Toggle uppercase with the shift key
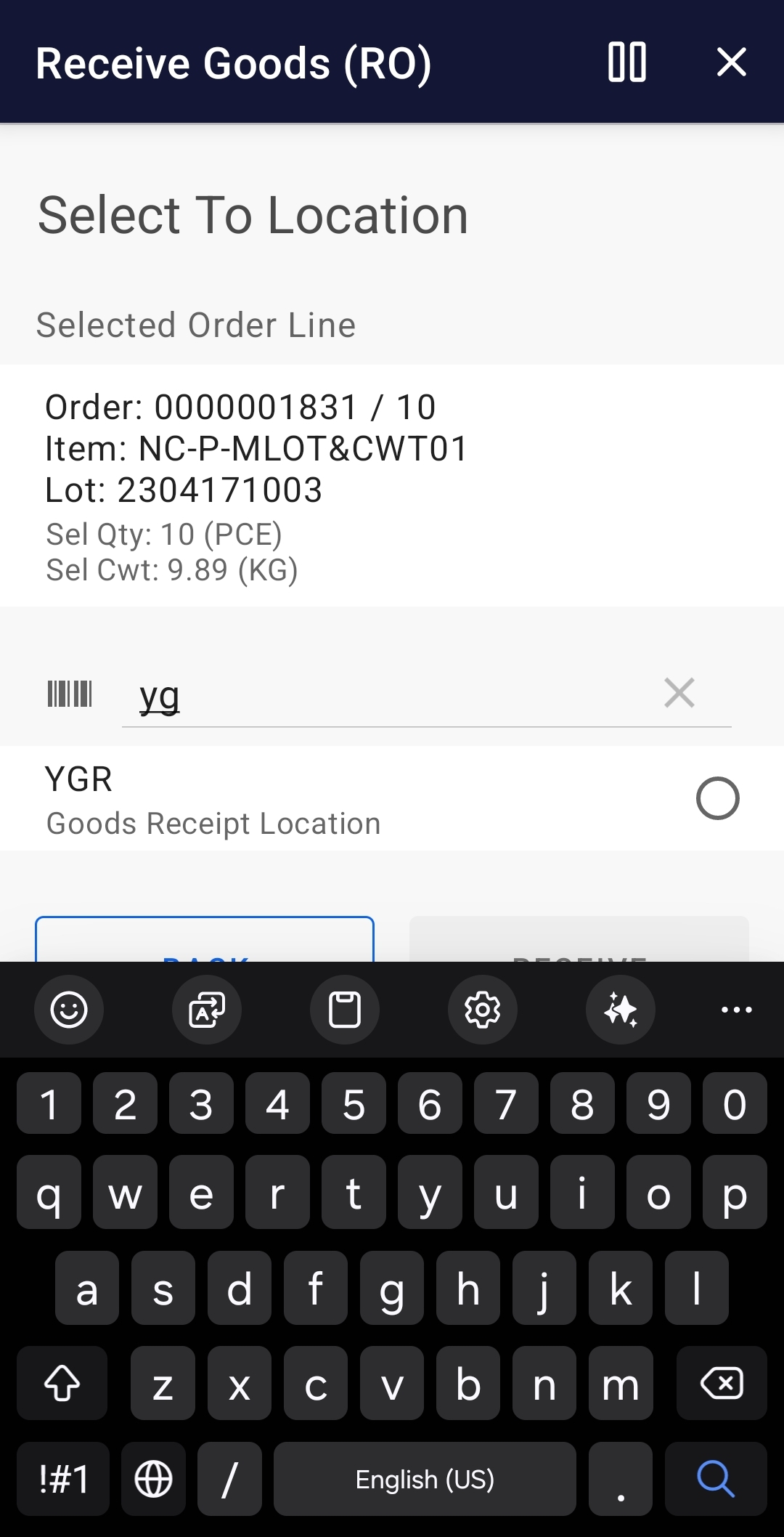The image size is (784, 1537). 62,1383
